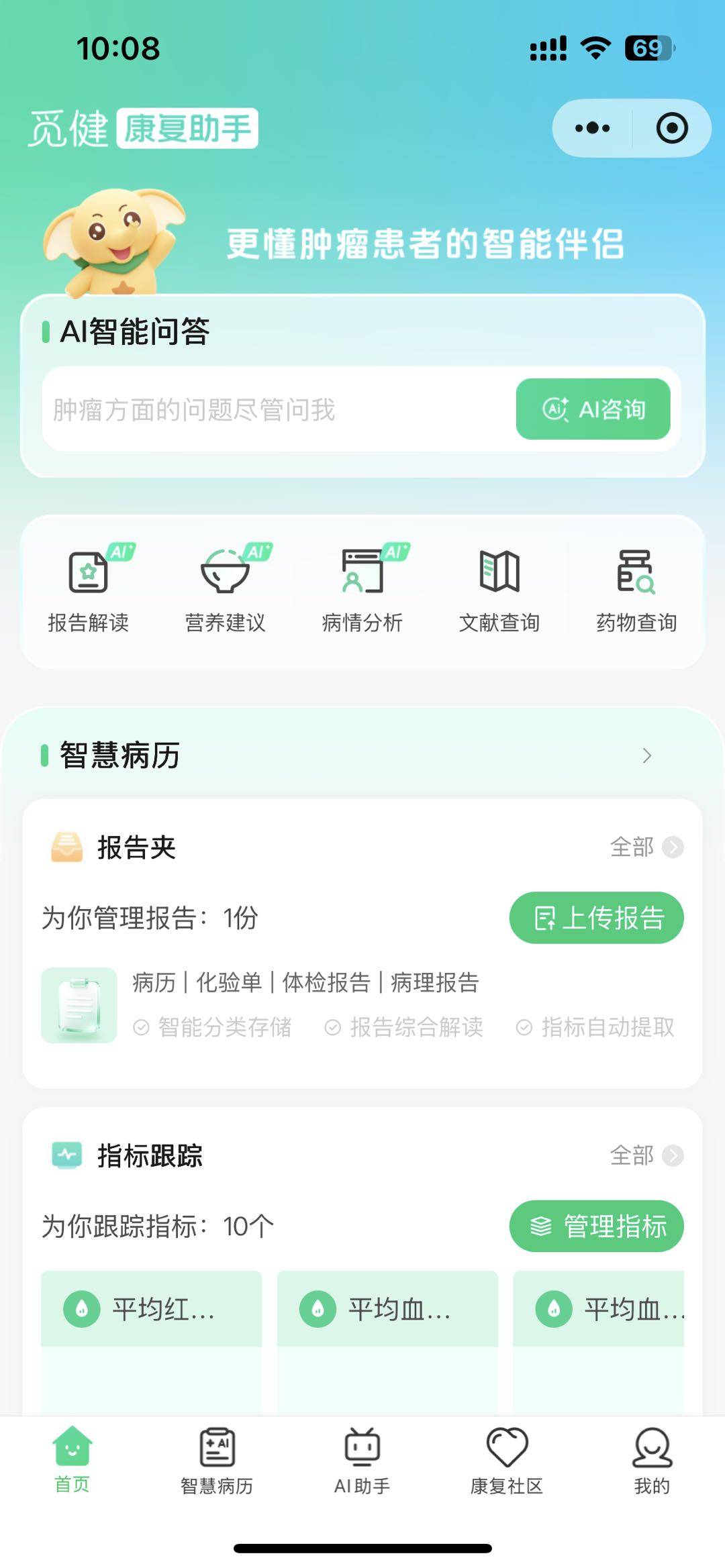The height and width of the screenshot is (1568, 725).
Task: Open the mini program more options menu
Action: [592, 128]
